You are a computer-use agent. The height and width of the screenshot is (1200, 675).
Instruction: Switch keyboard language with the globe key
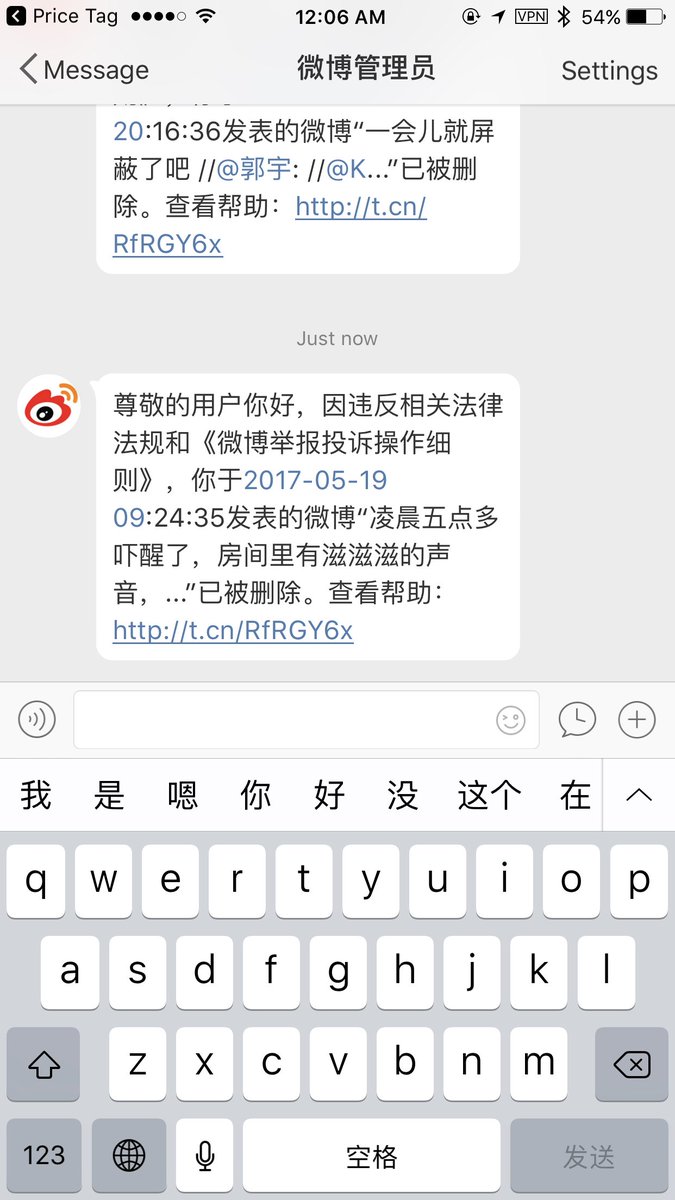(x=129, y=1157)
